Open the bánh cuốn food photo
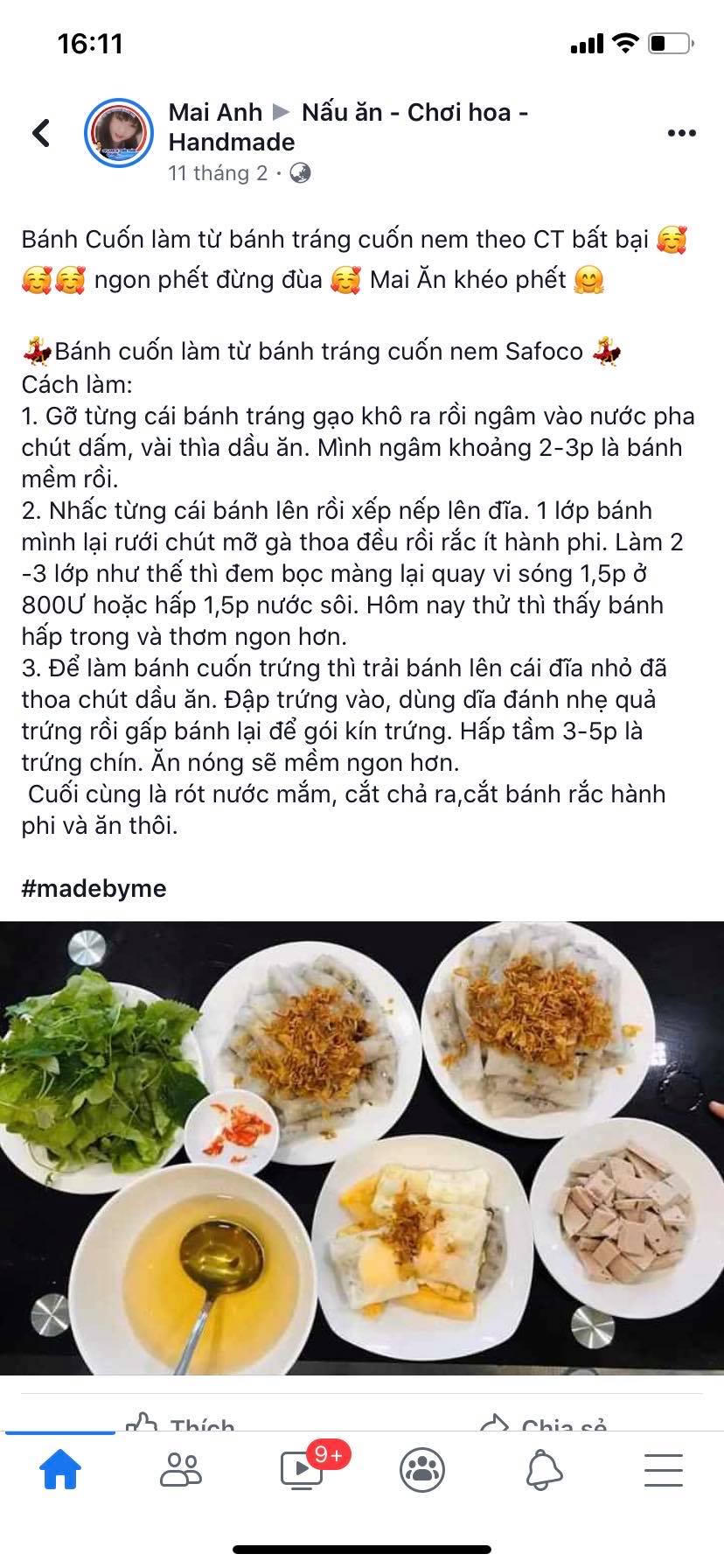The height and width of the screenshot is (1568, 724). pos(362,1146)
